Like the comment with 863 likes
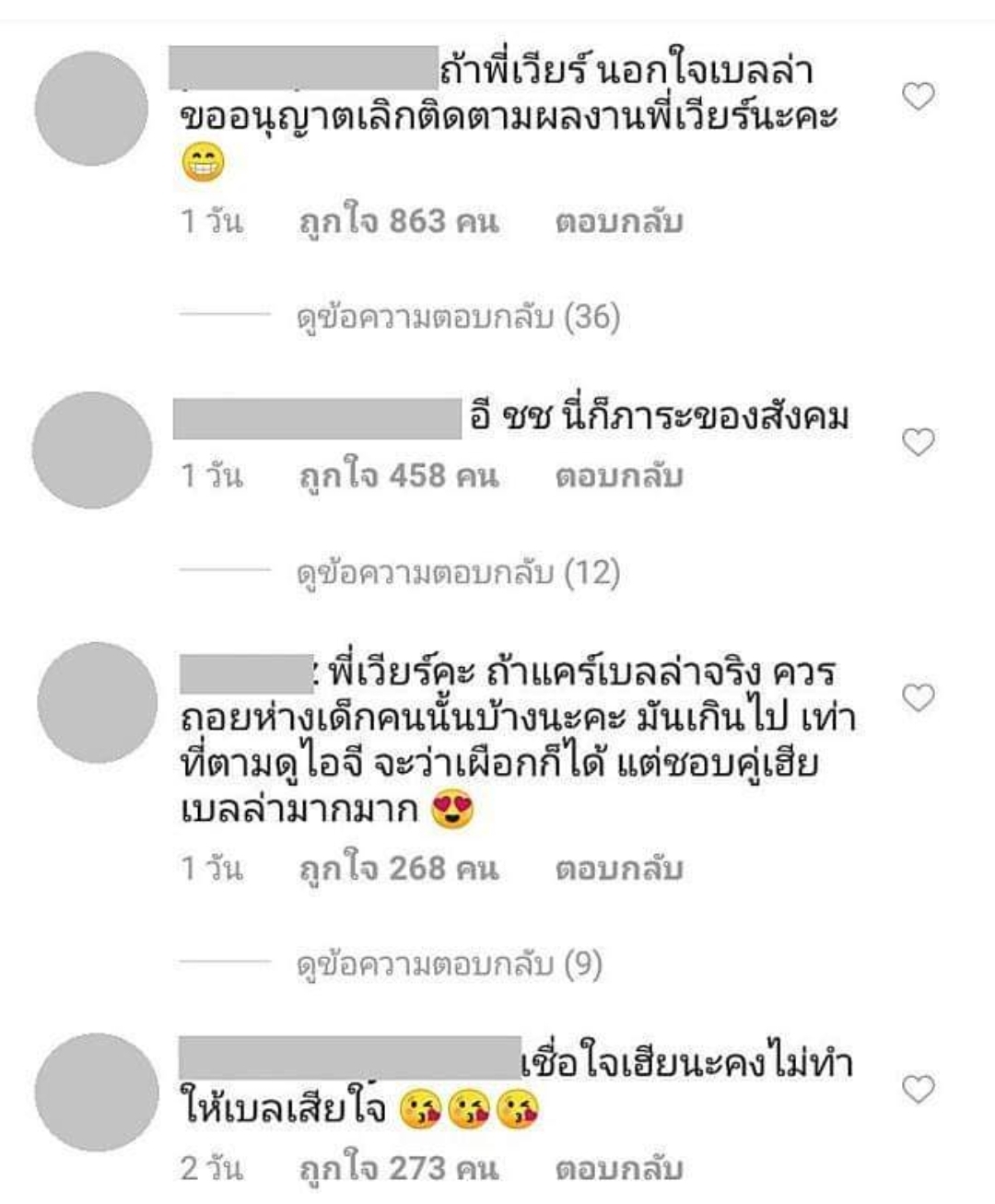This screenshot has width=995, height=1204. (918, 96)
